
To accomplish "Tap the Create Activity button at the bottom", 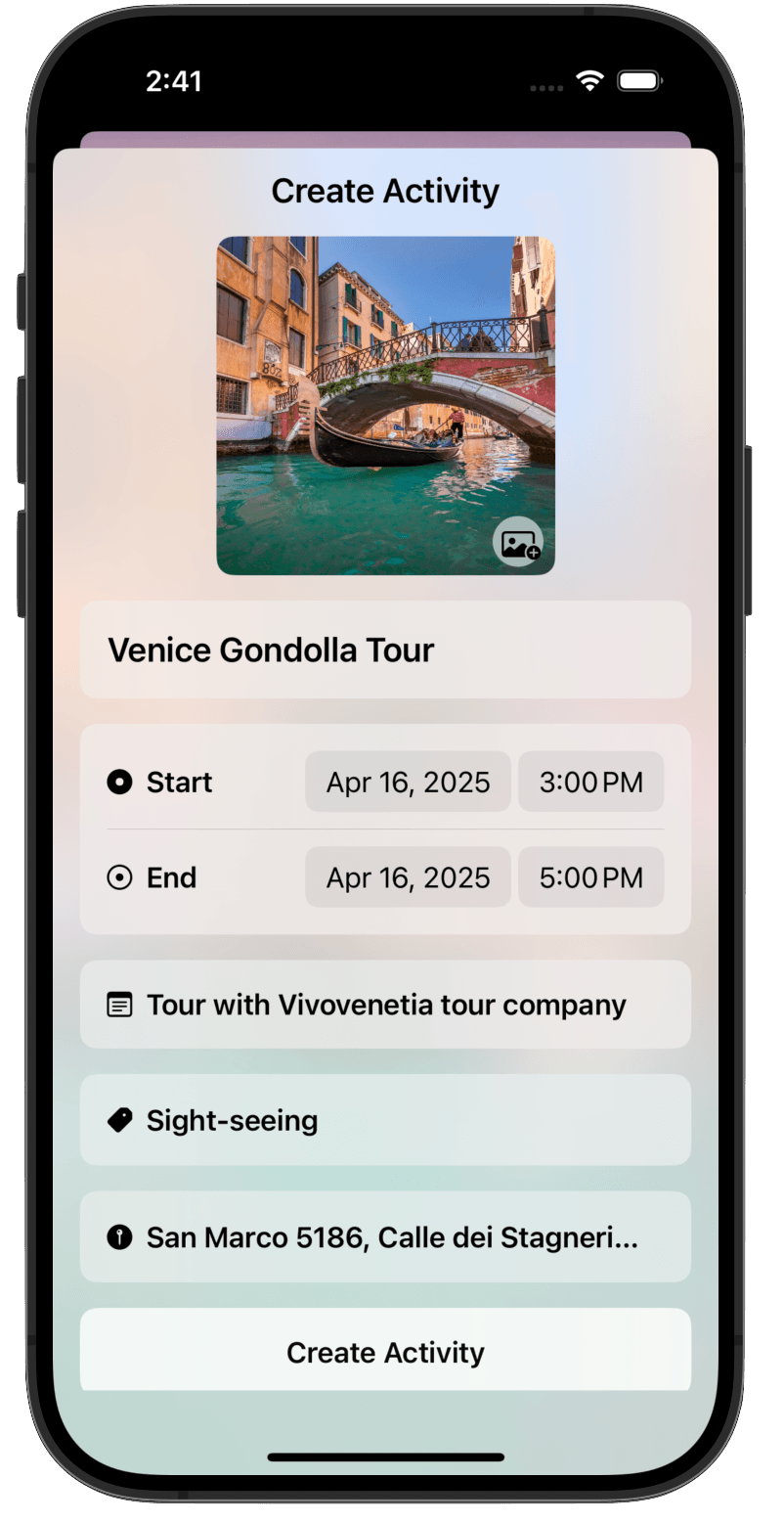I will pyautogui.click(x=385, y=1351).
